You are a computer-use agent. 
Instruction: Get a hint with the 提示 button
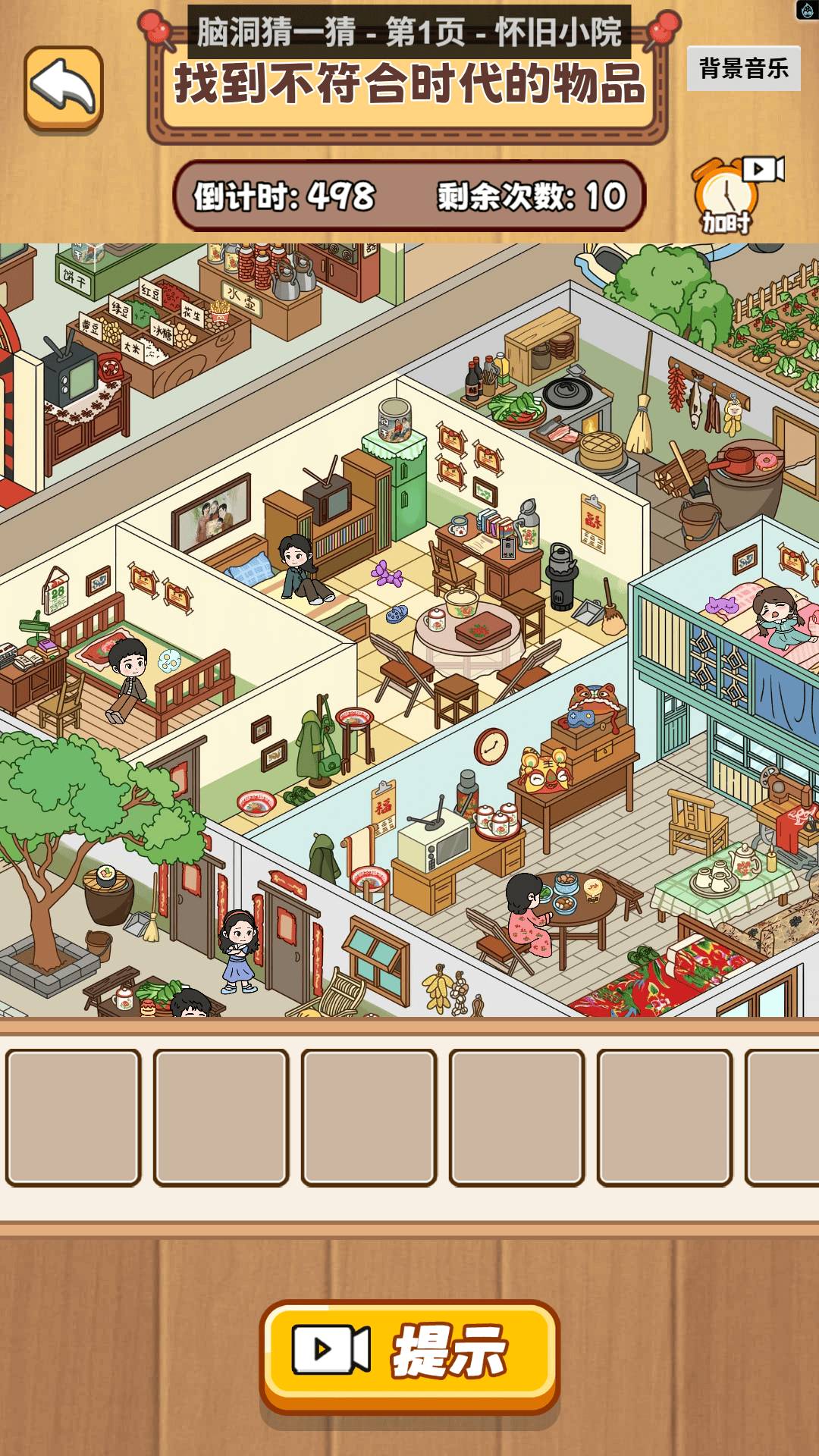409,1354
